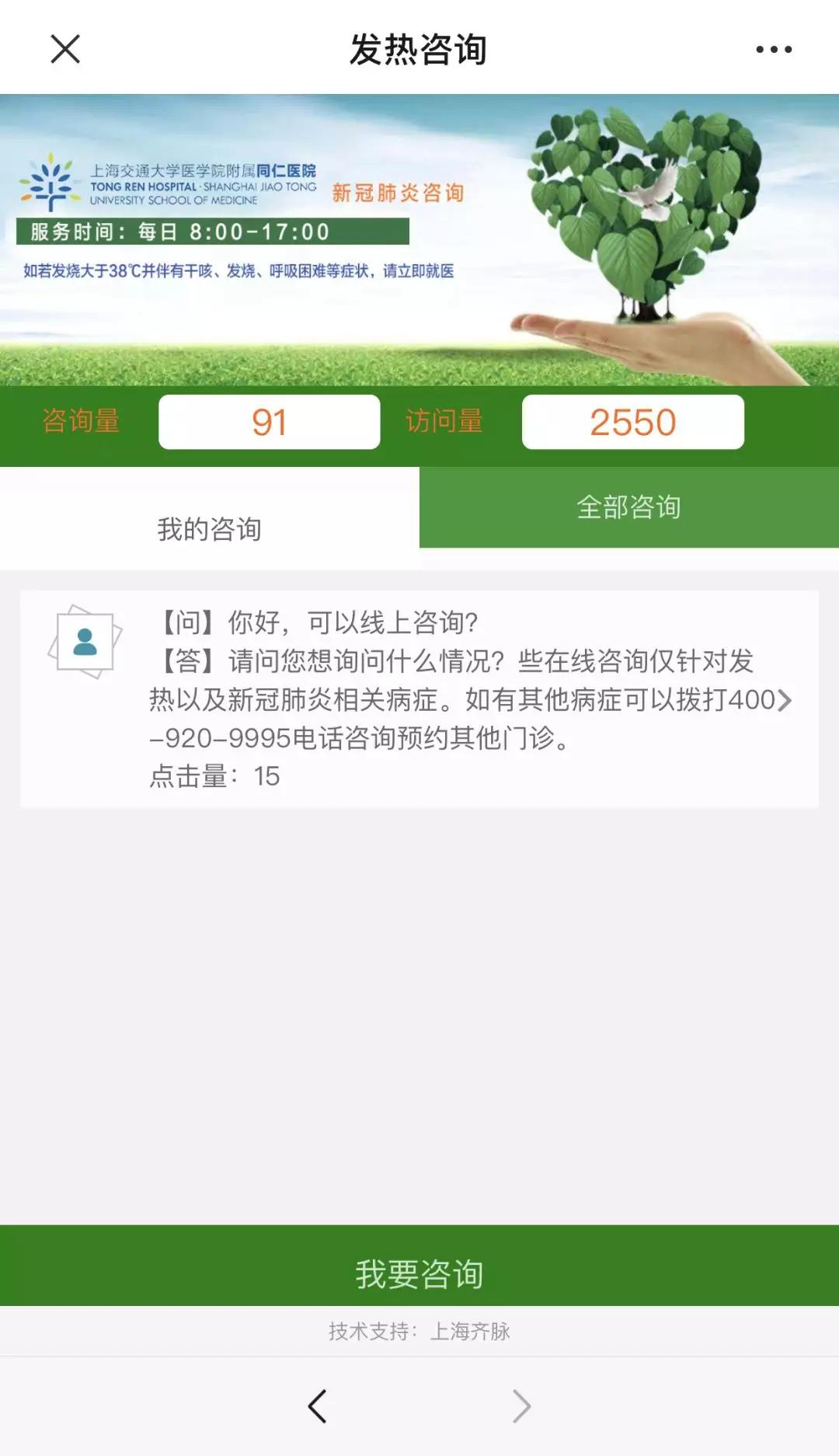Tap the 新冠肺炎咨询 label in the banner
839x1456 pixels.
pos(399,194)
